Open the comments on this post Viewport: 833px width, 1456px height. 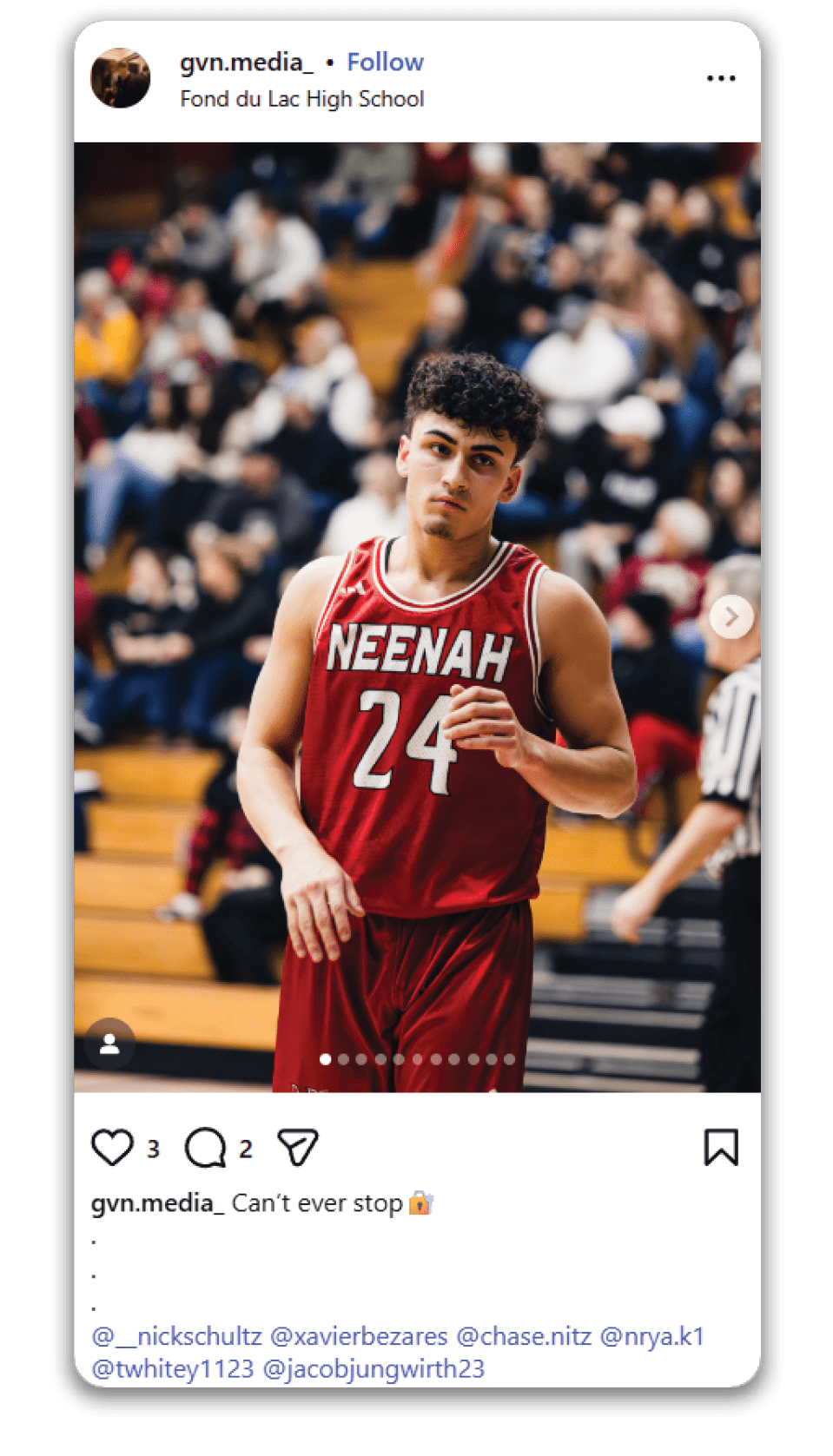(x=206, y=1148)
